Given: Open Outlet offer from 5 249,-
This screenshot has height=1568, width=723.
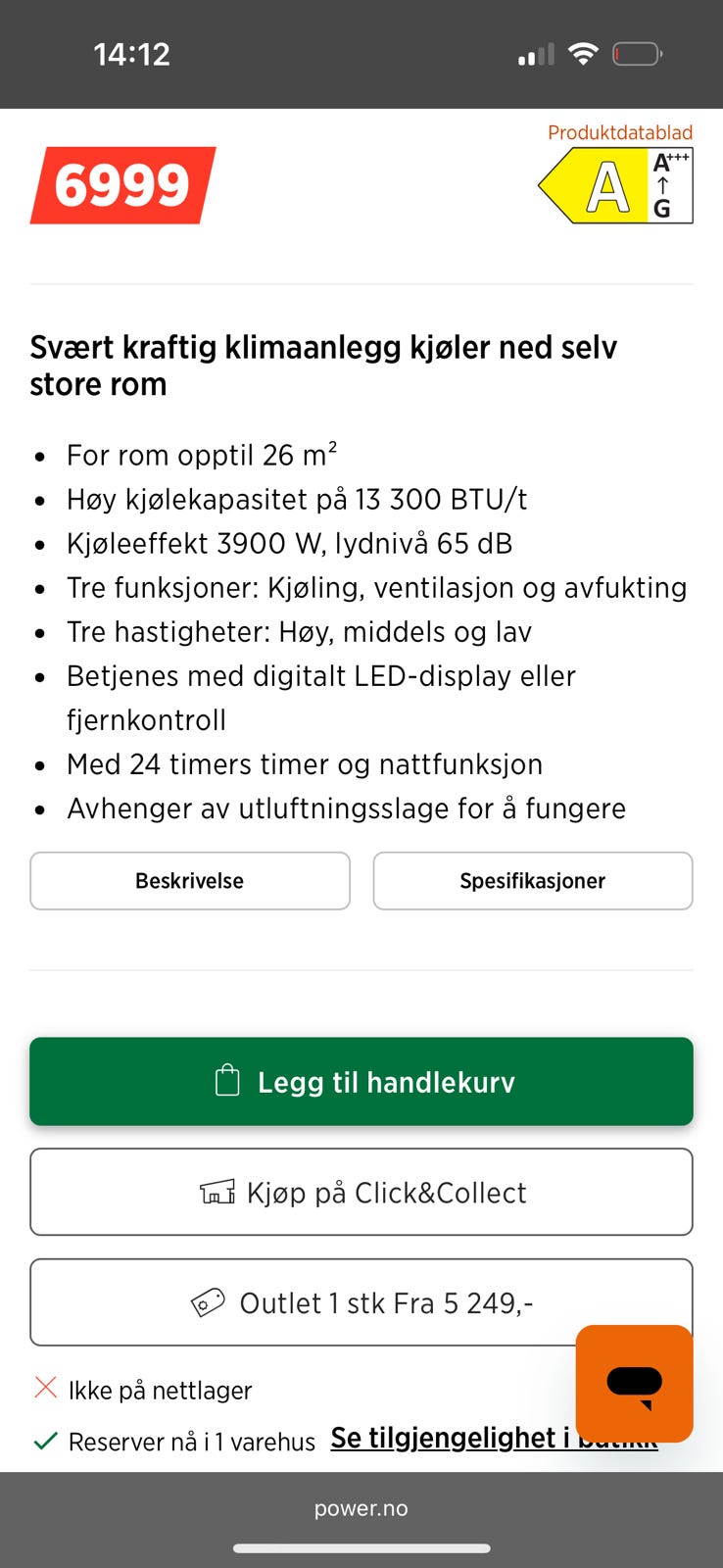Looking at the screenshot, I should [x=361, y=1302].
